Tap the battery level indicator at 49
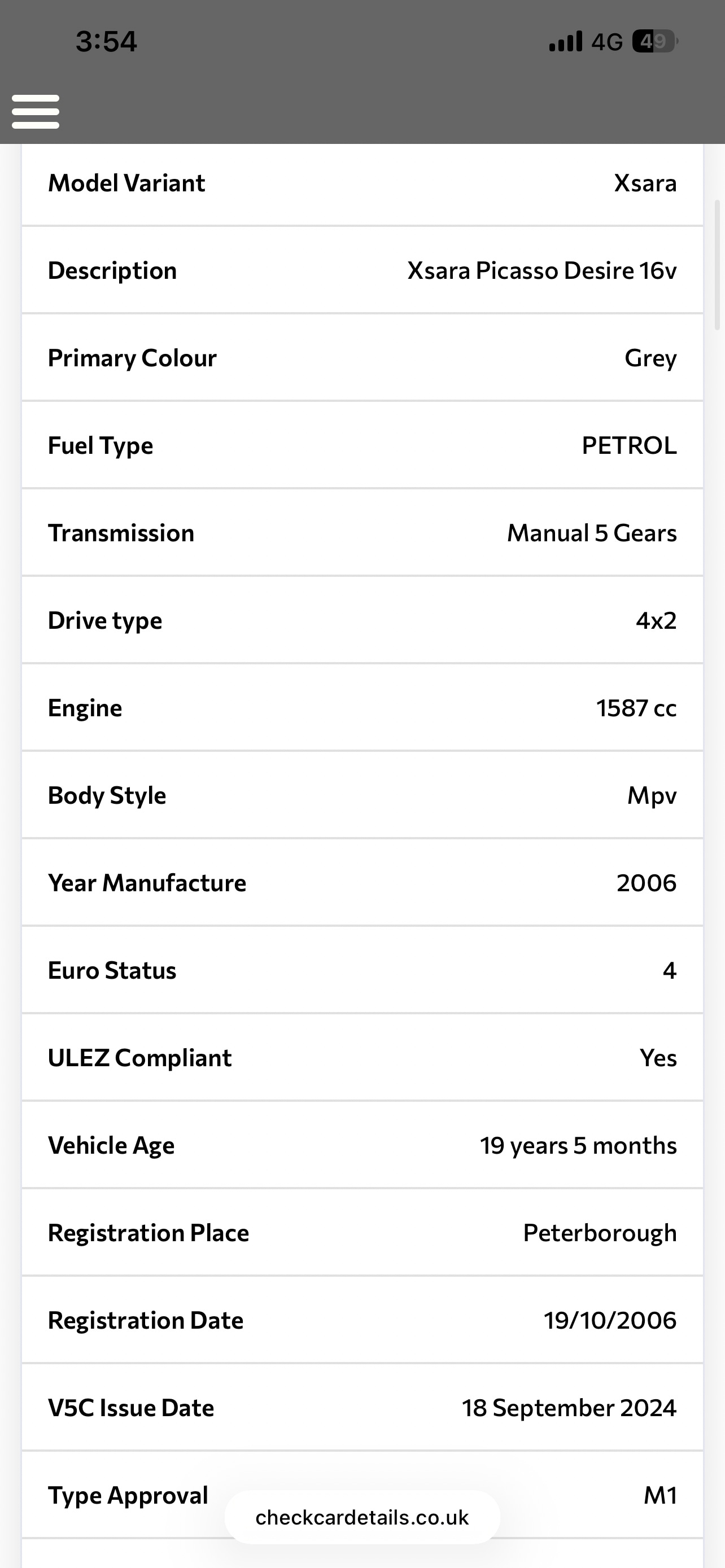 (653, 41)
